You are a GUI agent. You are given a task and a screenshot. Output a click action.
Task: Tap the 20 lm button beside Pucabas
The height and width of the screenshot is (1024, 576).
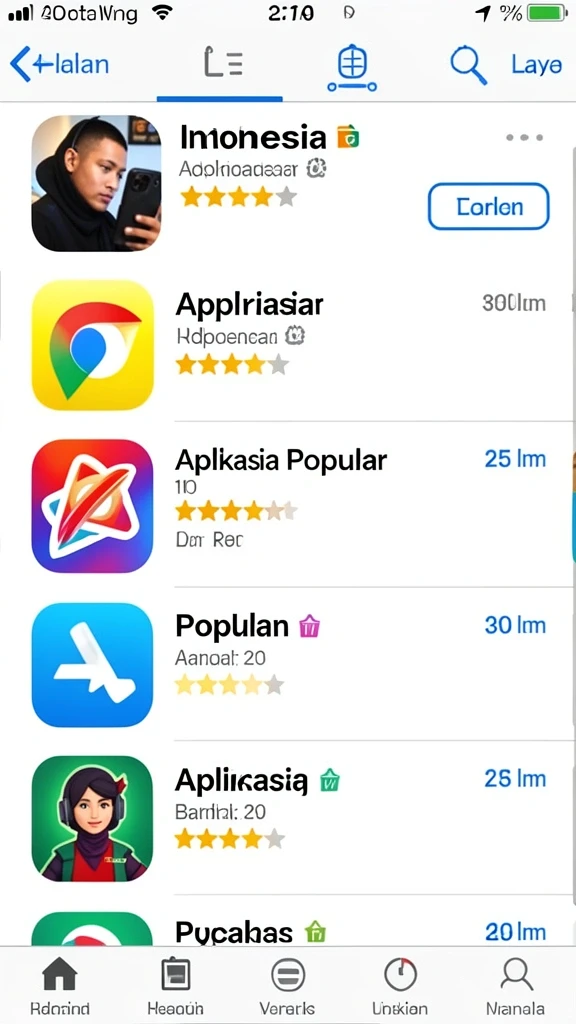click(x=515, y=932)
